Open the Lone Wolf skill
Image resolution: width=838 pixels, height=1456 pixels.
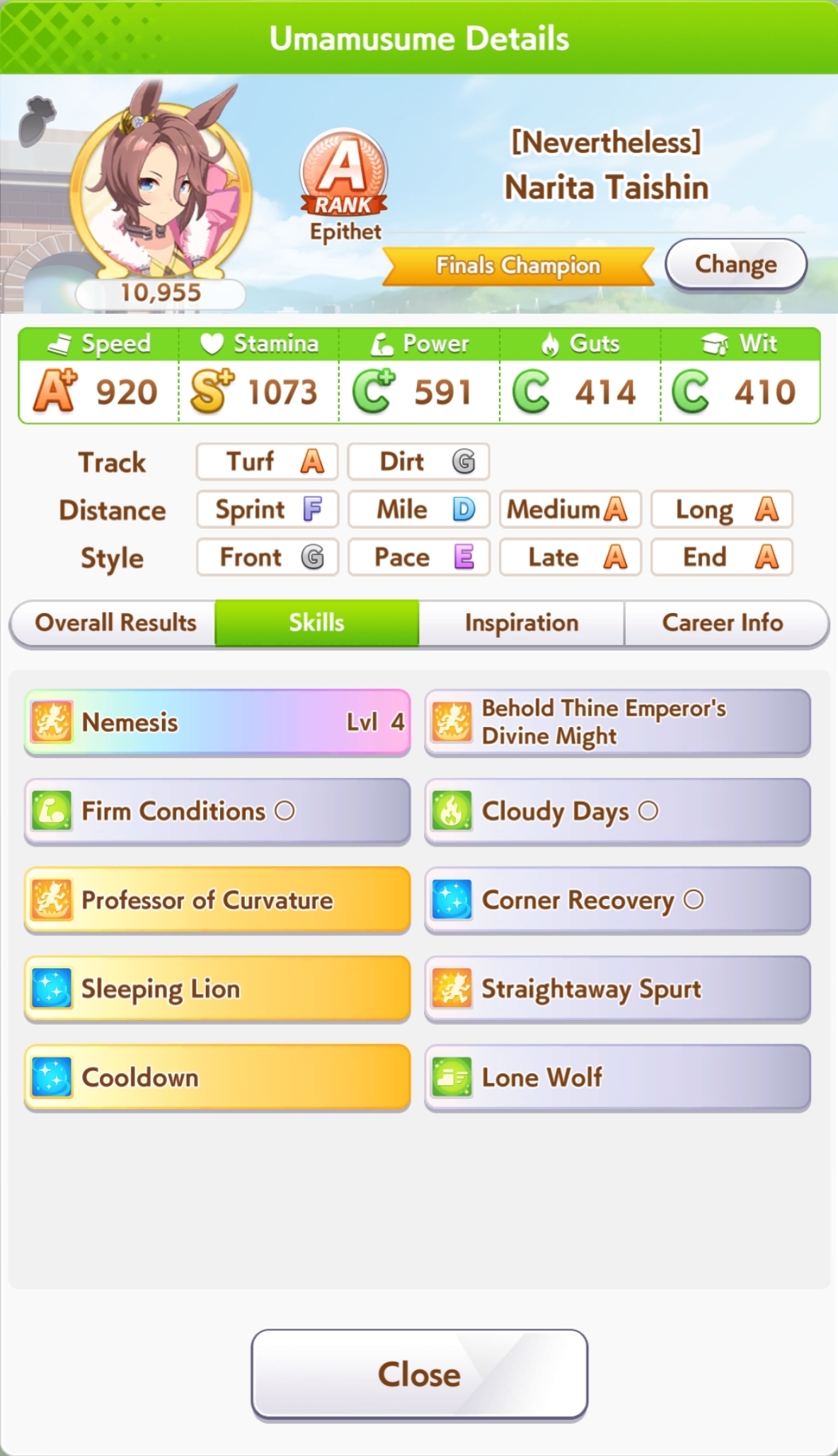(x=617, y=1077)
